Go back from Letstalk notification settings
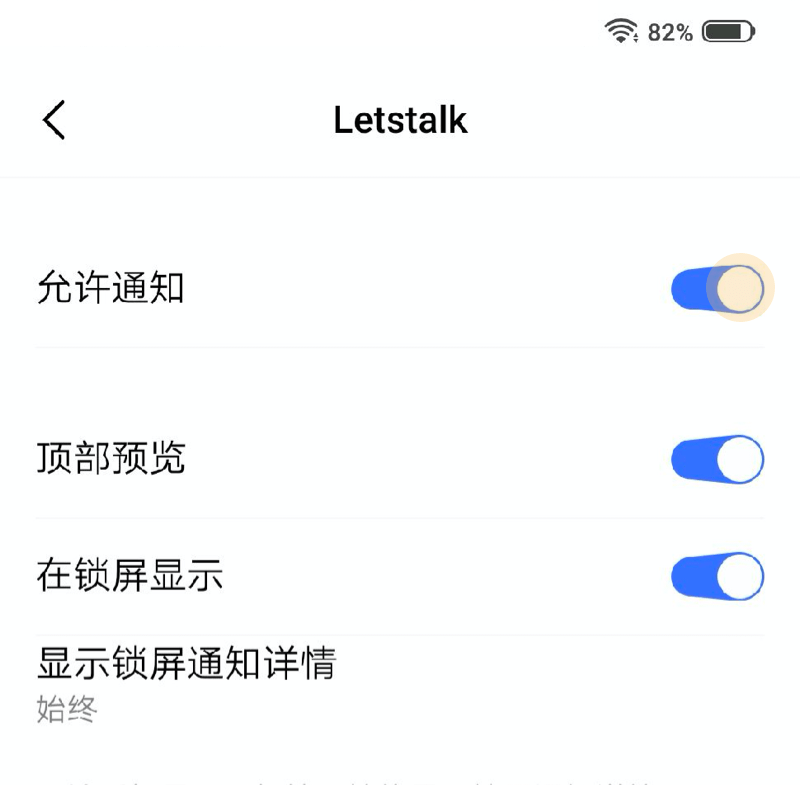 click(x=54, y=120)
